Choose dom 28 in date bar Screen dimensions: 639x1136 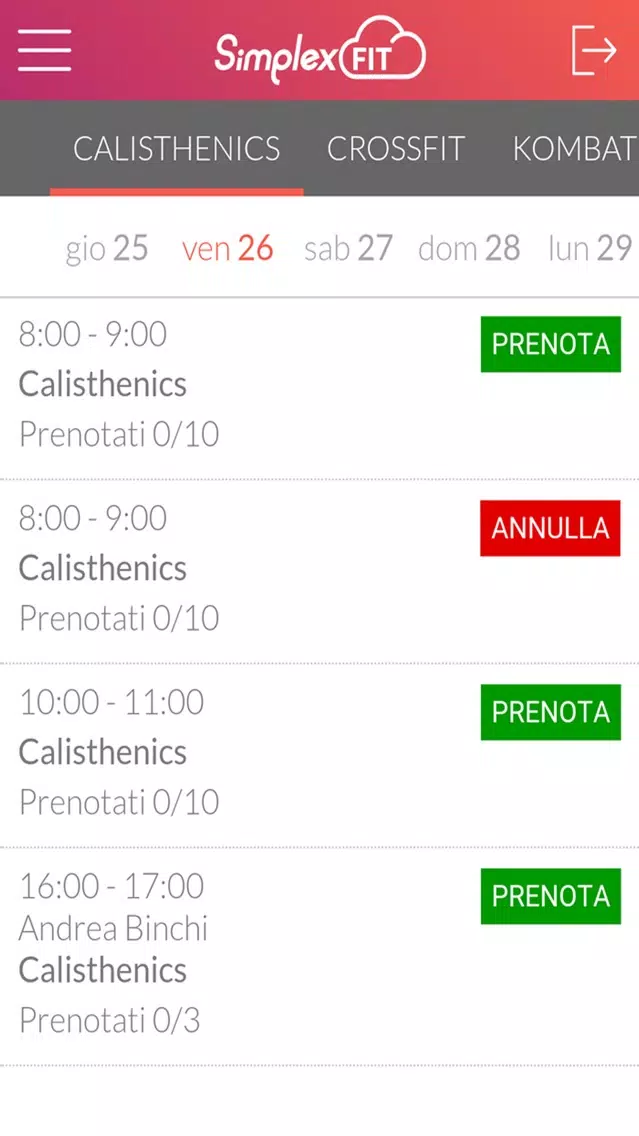point(469,248)
